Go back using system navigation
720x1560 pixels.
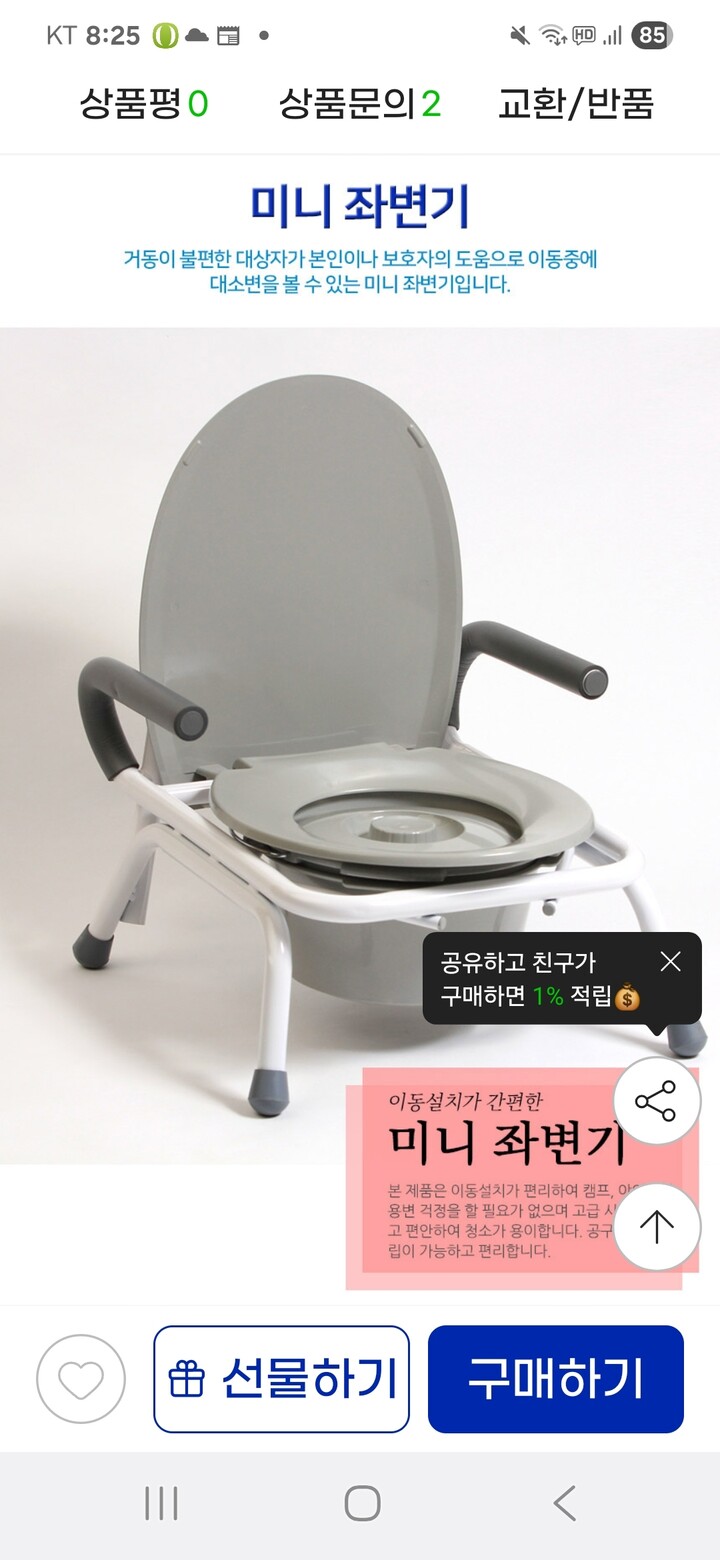(564, 1503)
